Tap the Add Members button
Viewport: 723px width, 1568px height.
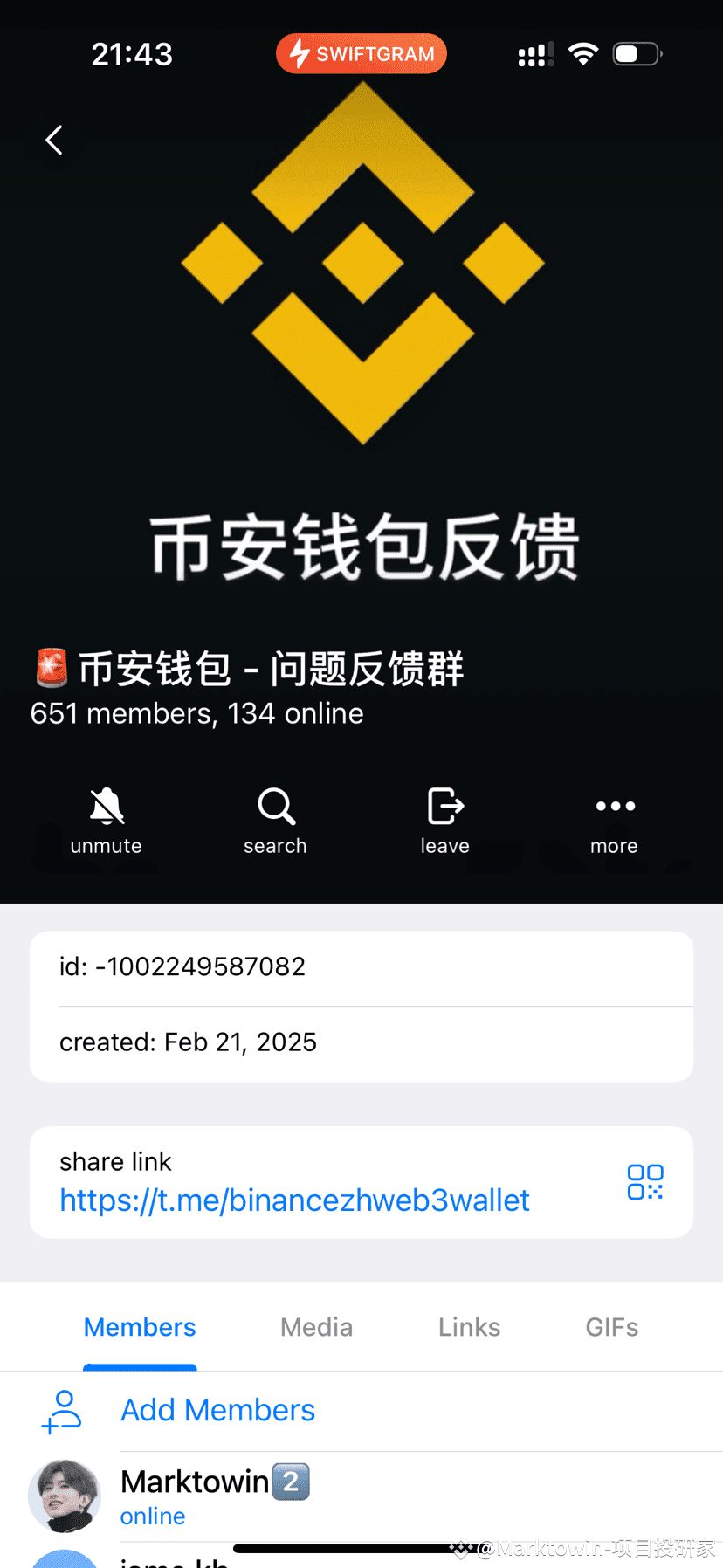tap(217, 1409)
